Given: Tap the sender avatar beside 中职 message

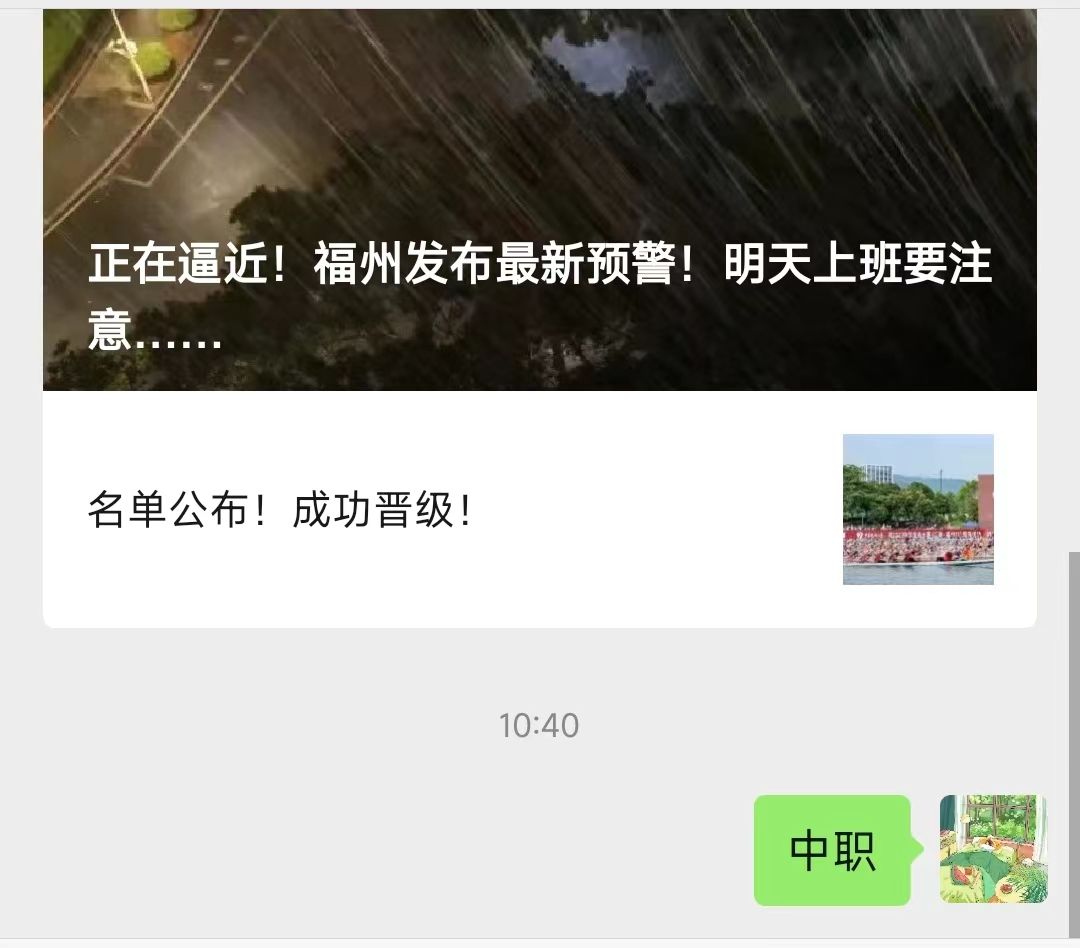Looking at the screenshot, I should click(x=992, y=849).
